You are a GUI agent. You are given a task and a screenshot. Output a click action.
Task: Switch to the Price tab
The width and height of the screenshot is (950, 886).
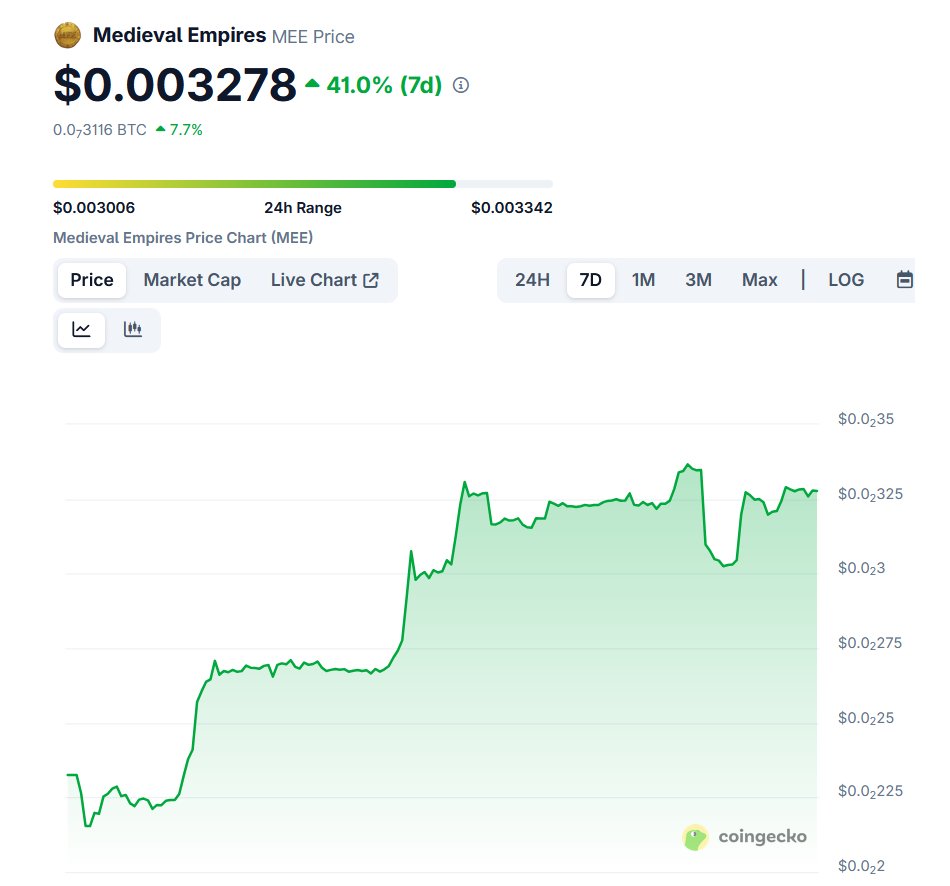92,280
